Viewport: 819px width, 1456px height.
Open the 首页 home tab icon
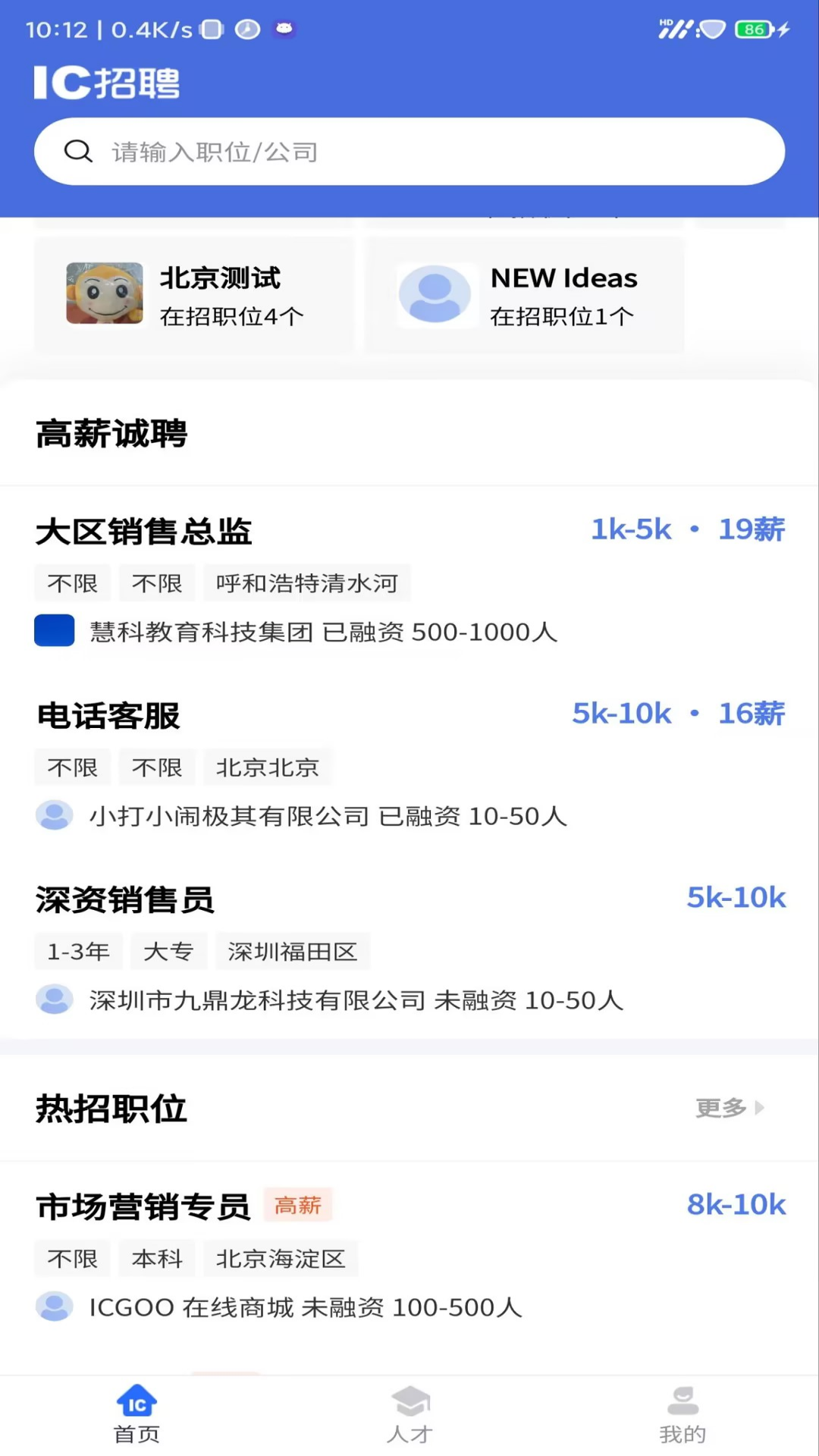click(x=136, y=1402)
